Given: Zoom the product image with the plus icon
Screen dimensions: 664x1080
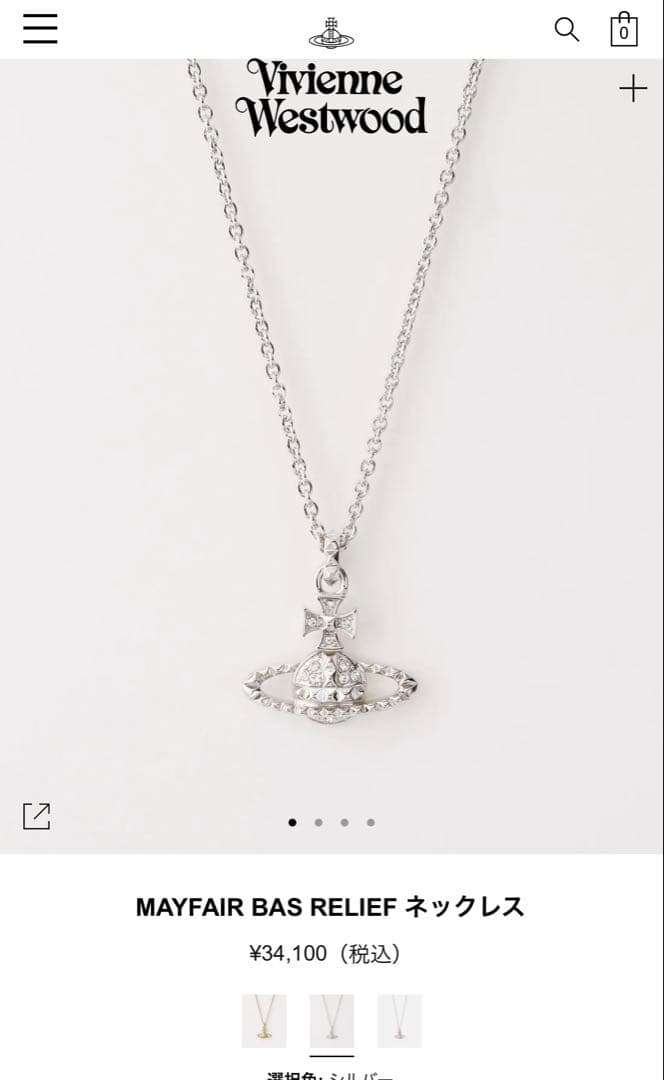Looking at the screenshot, I should [633, 89].
